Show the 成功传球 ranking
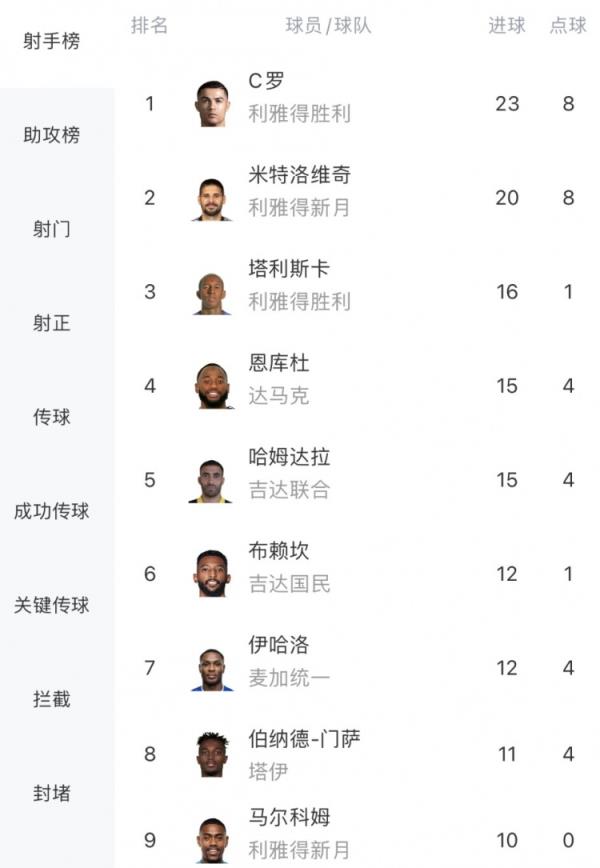 [51, 511]
